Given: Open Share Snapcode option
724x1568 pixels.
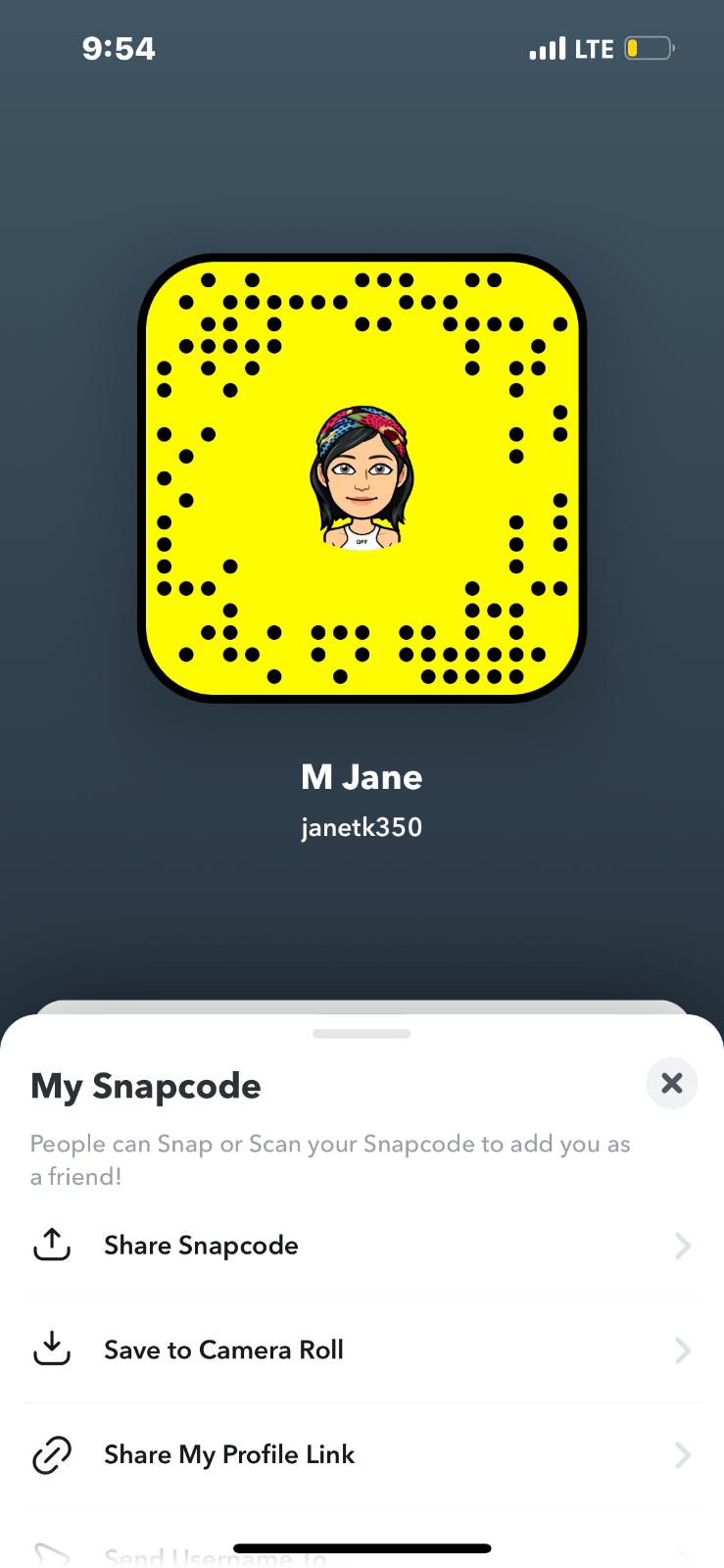Looking at the screenshot, I should coord(361,1246).
